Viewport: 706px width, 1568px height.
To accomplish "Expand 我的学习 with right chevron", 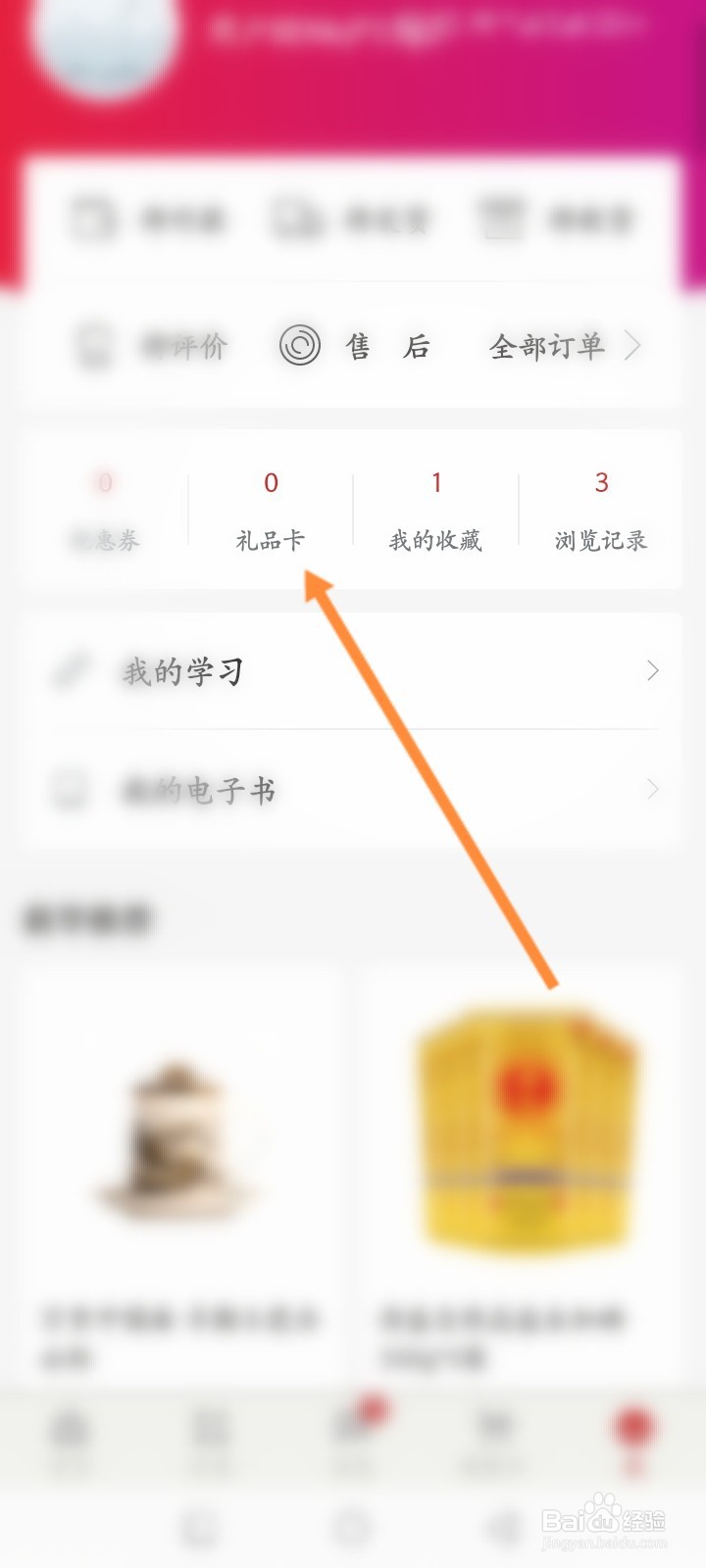I will point(653,671).
